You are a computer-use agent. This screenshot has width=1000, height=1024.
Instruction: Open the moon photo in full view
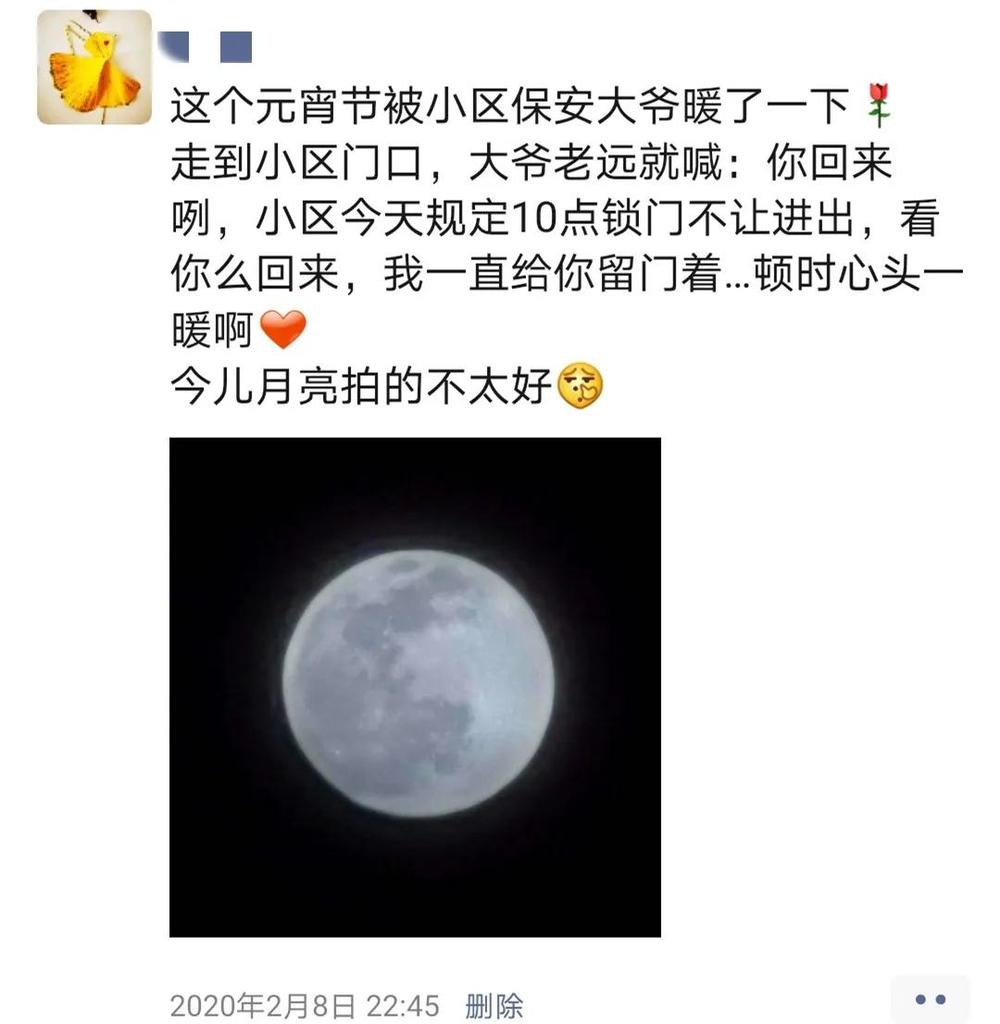click(415, 687)
